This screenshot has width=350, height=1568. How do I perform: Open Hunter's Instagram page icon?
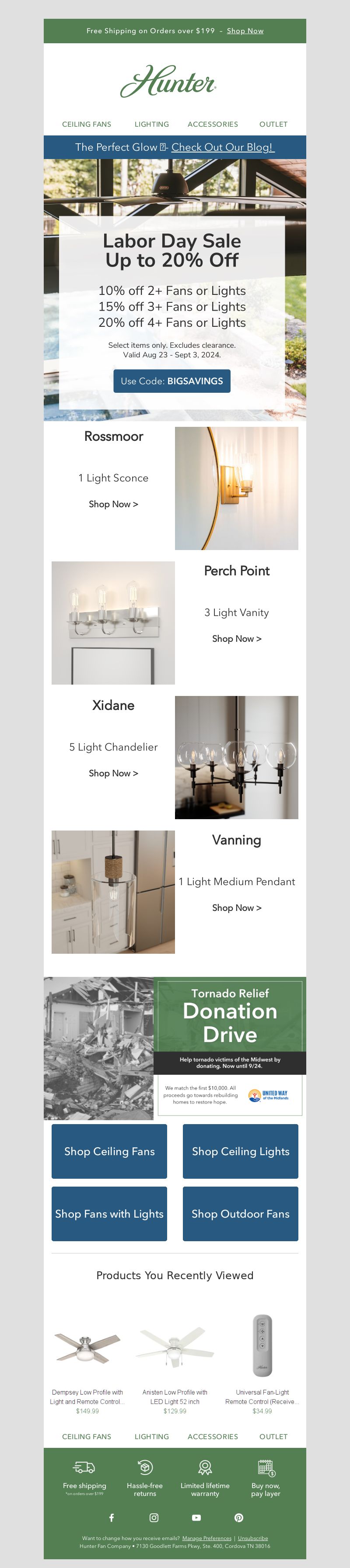click(154, 1517)
